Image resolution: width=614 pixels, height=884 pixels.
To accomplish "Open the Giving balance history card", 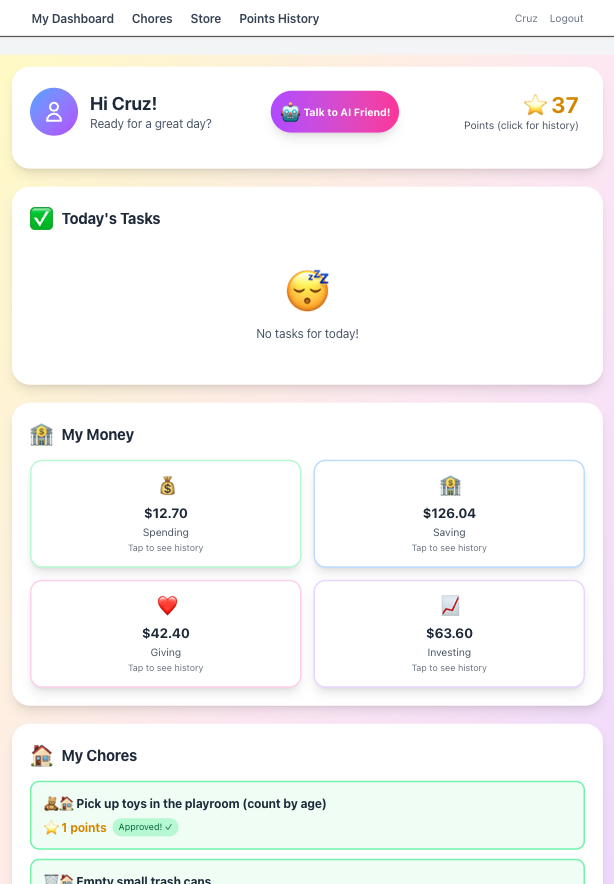I will click(166, 634).
